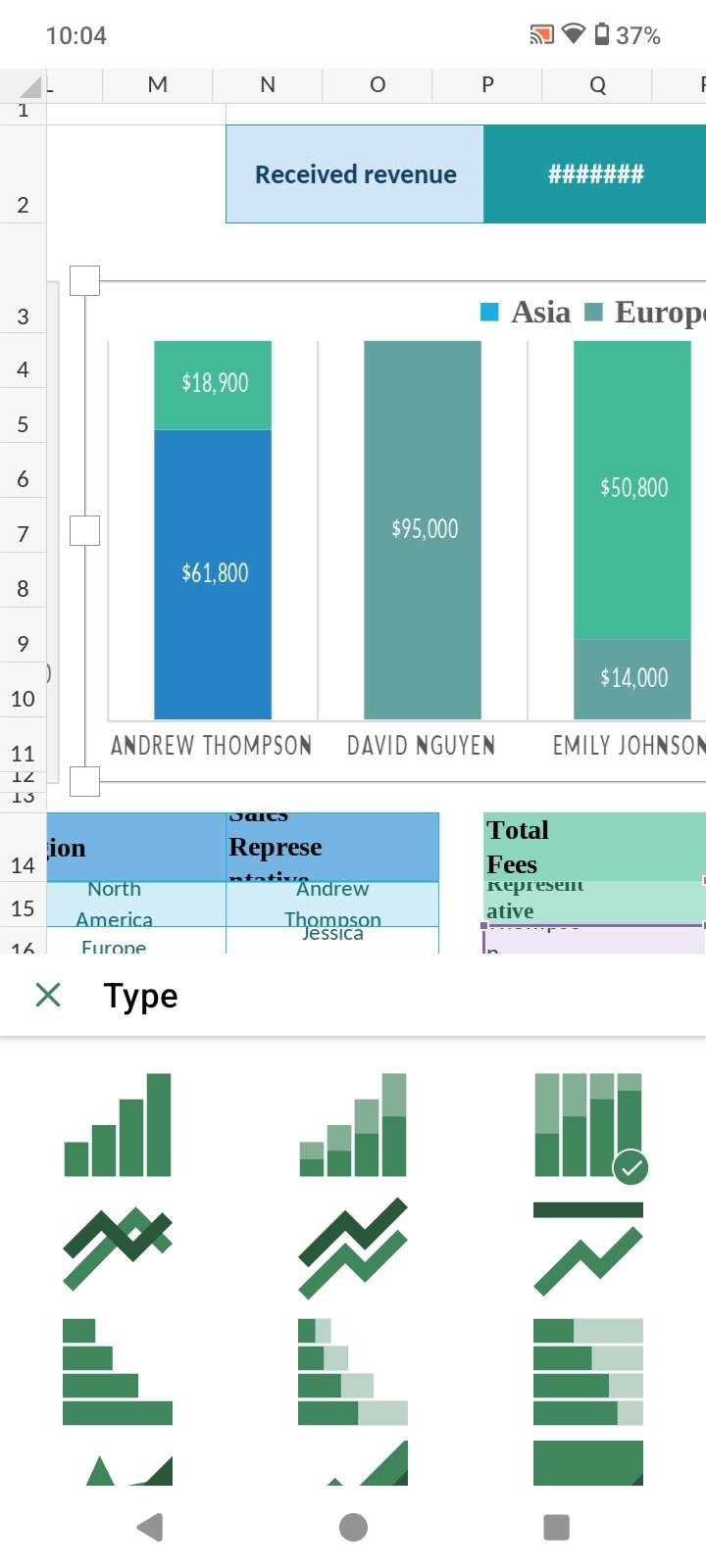The image size is (706, 1568).
Task: Select row 2 header
Action: pyautogui.click(x=23, y=205)
